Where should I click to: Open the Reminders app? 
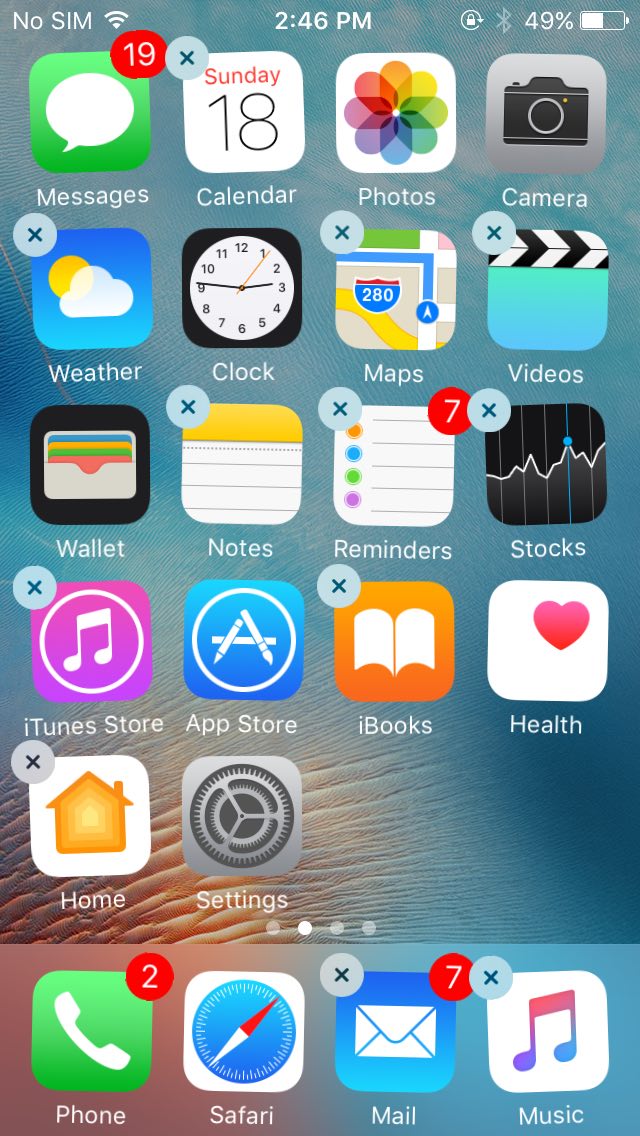pos(394,465)
